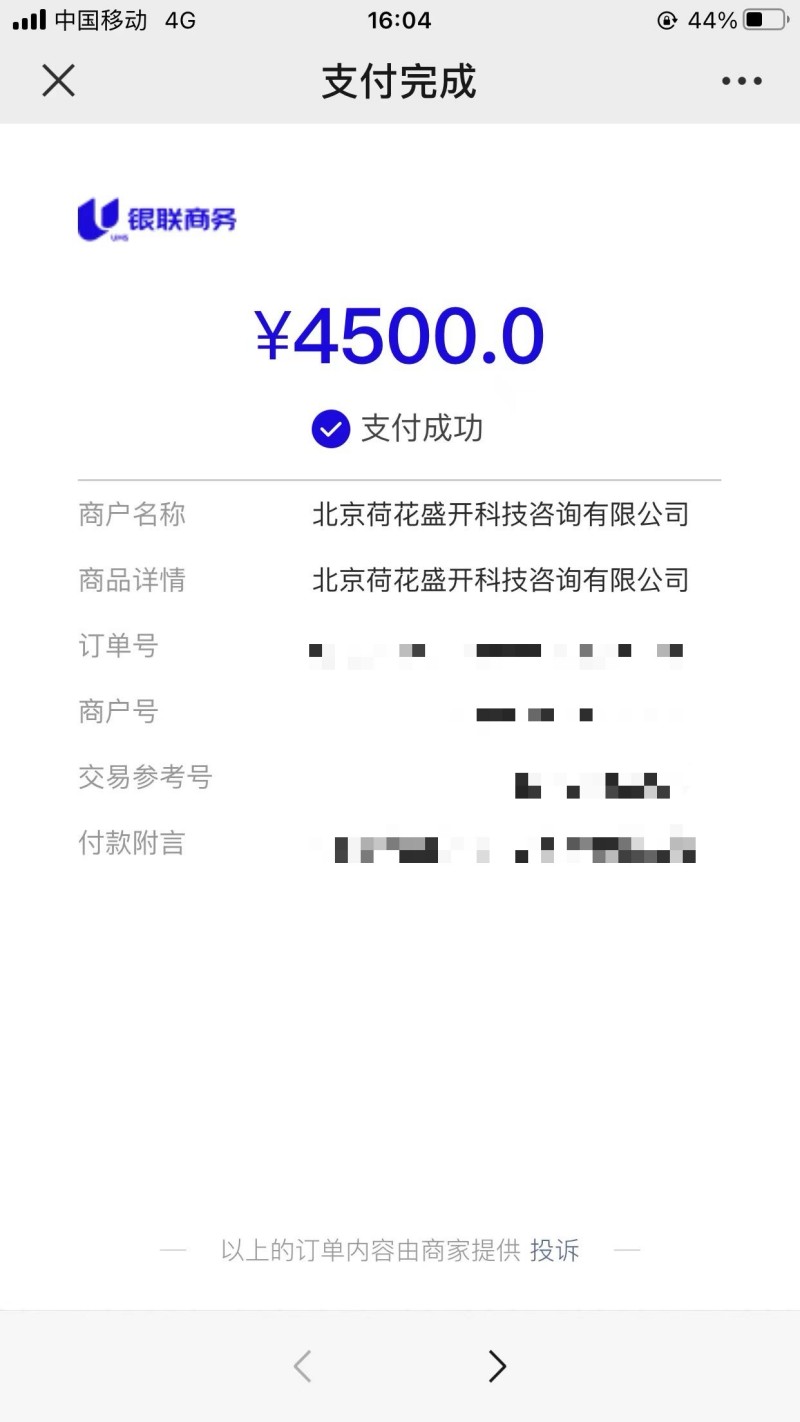
Task: Click the orientation lock icon in status bar
Action: point(667,19)
